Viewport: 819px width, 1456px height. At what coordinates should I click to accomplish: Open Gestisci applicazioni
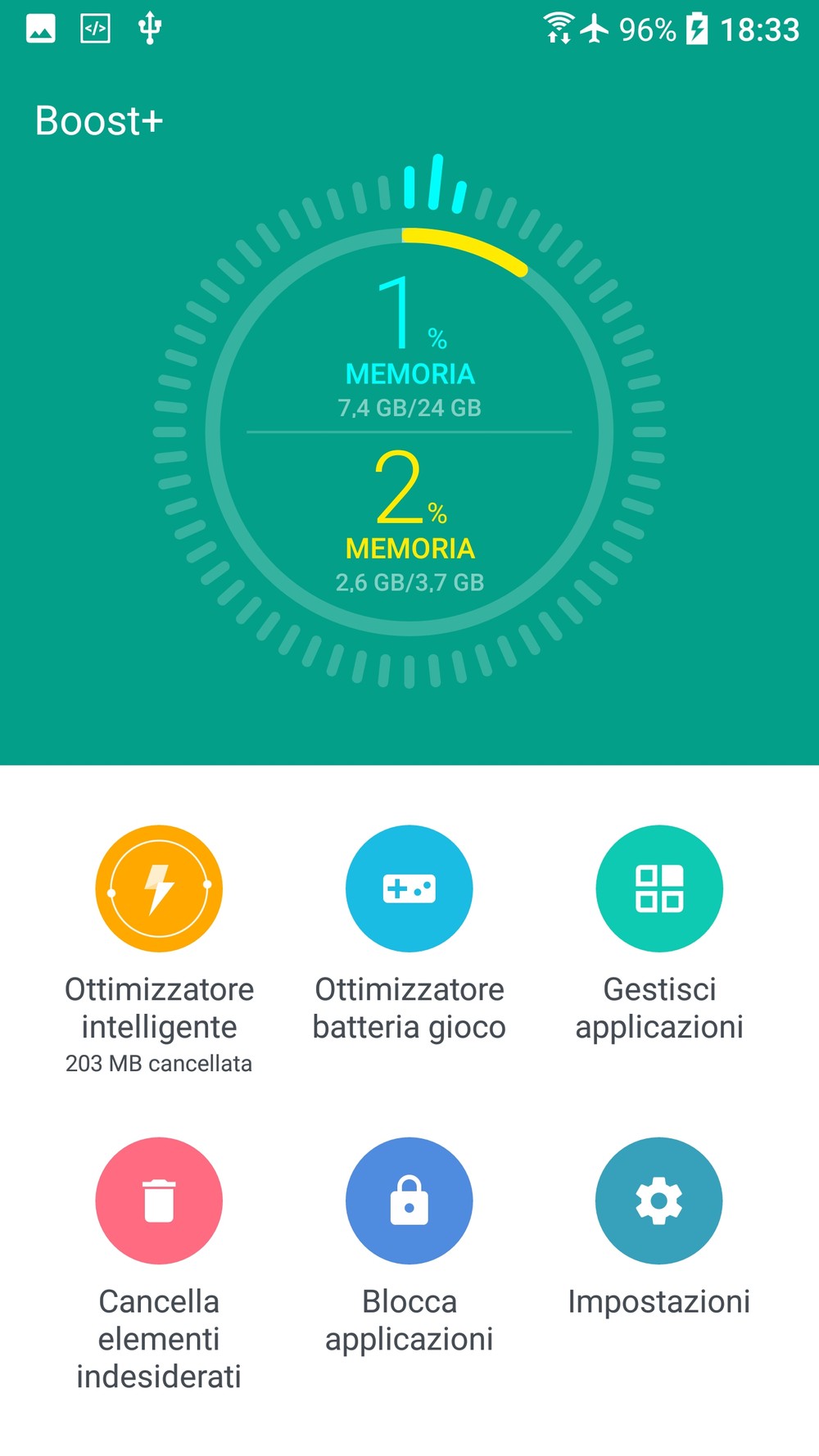[x=659, y=889]
